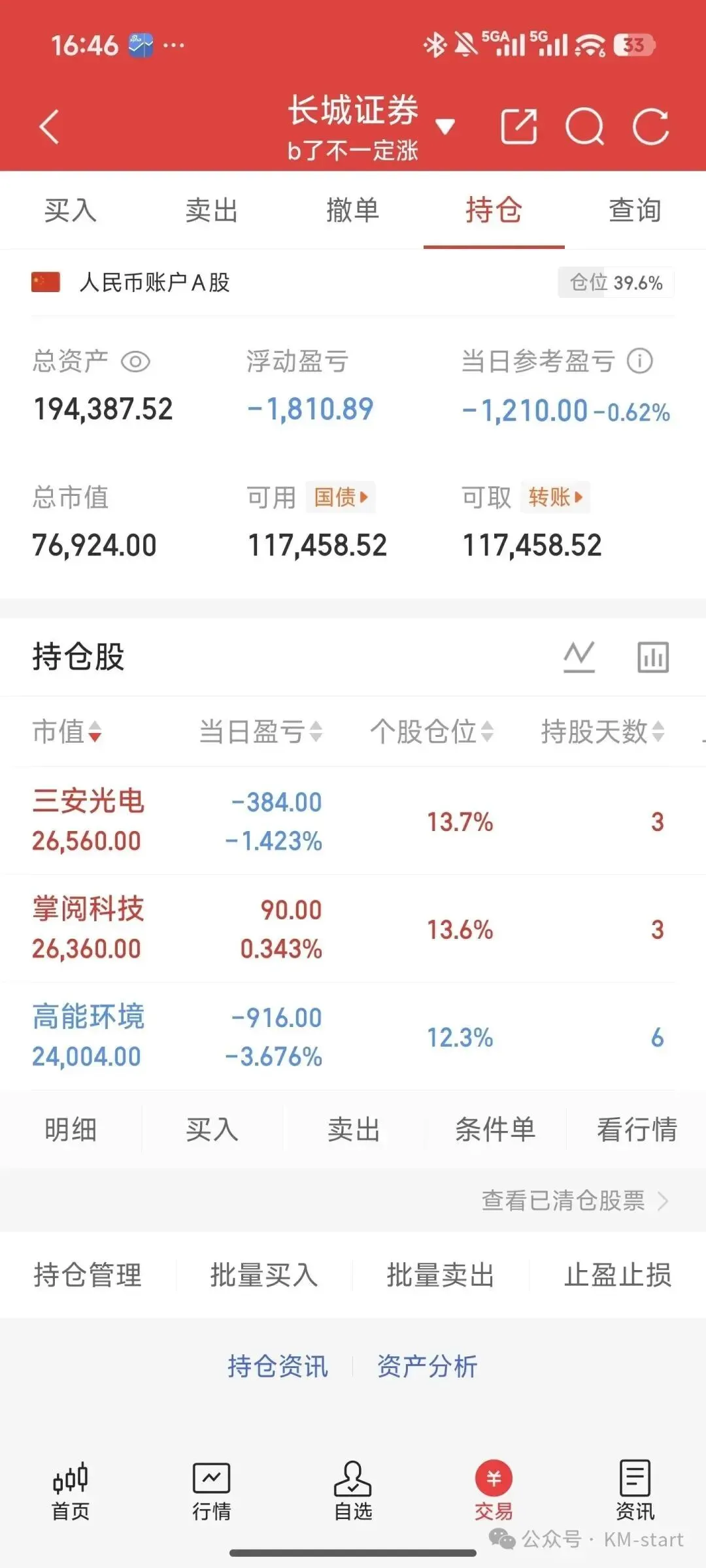Screen dimensions: 706x1568
Task: Sort holdings by 当日盈亏
Action: [261, 732]
